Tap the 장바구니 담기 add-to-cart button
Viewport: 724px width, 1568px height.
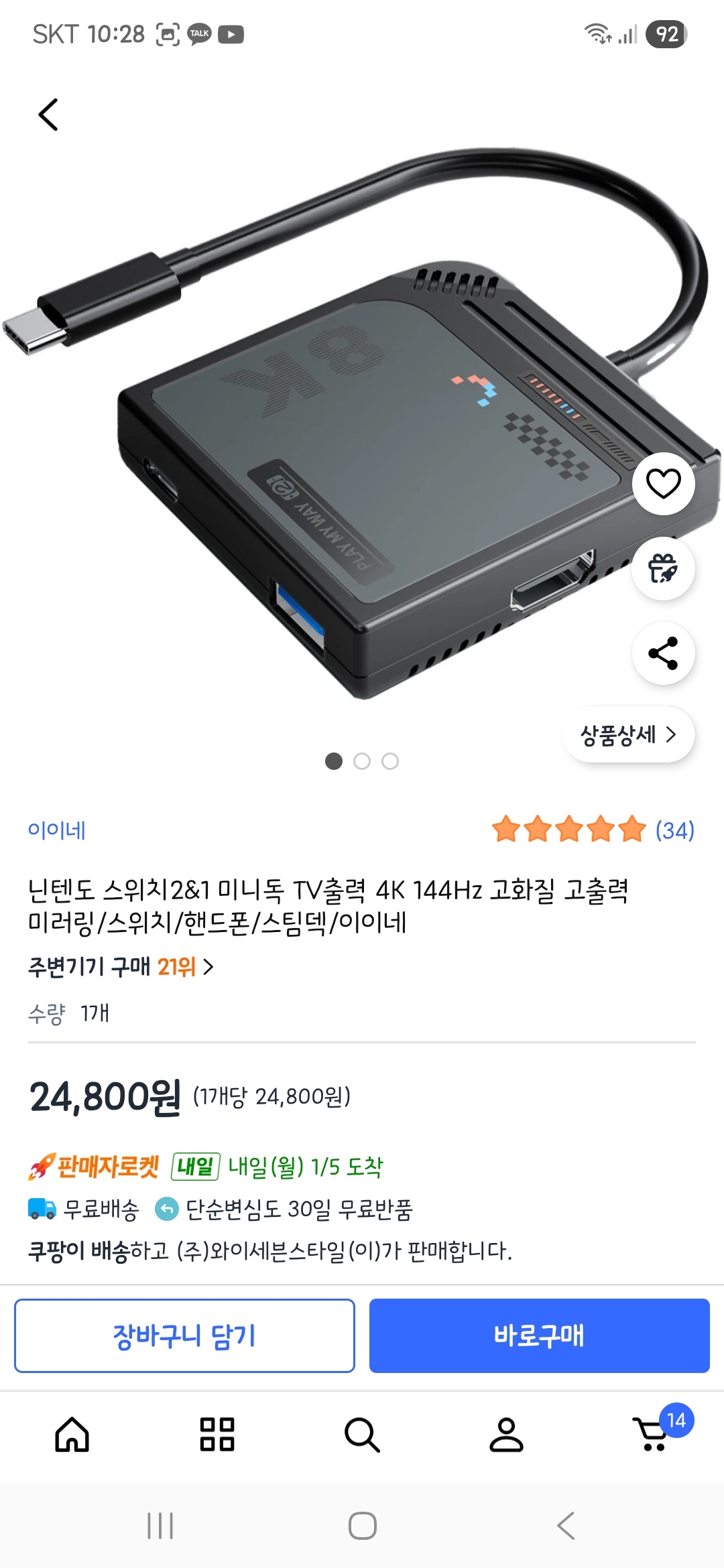coord(185,1335)
